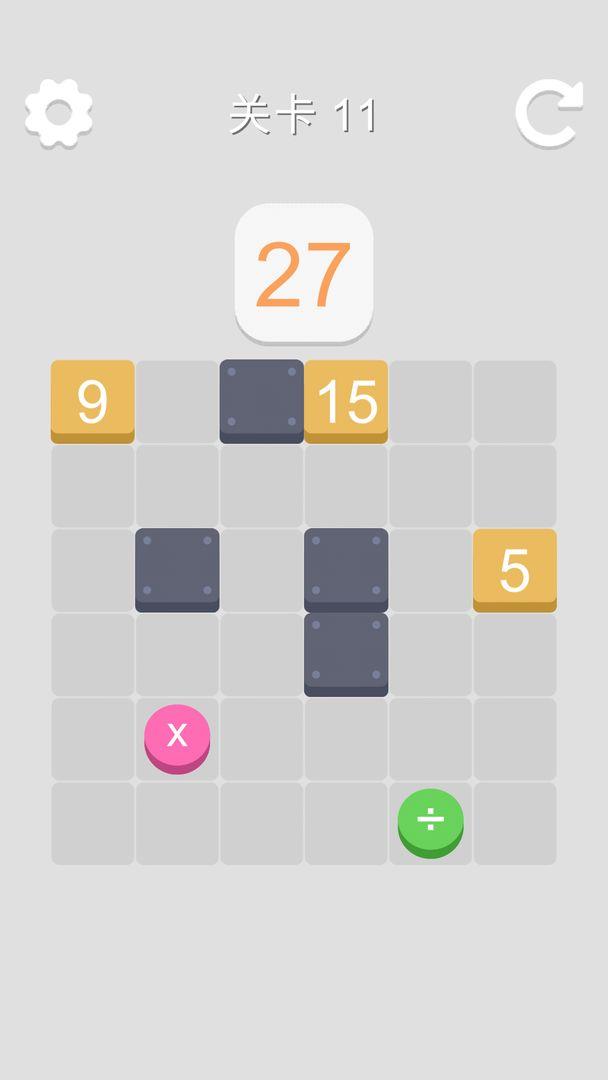Screen dimensions: 608x1080
Task: Tap the green divide operator
Action: 430,821
